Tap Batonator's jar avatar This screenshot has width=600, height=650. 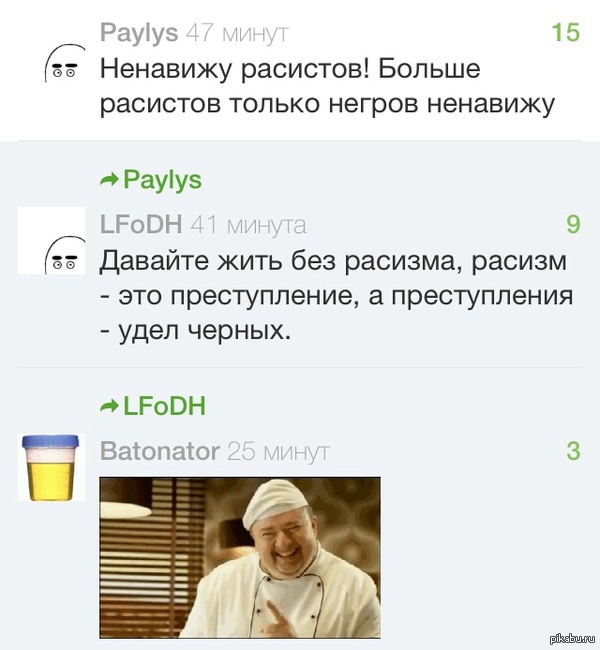point(52,467)
